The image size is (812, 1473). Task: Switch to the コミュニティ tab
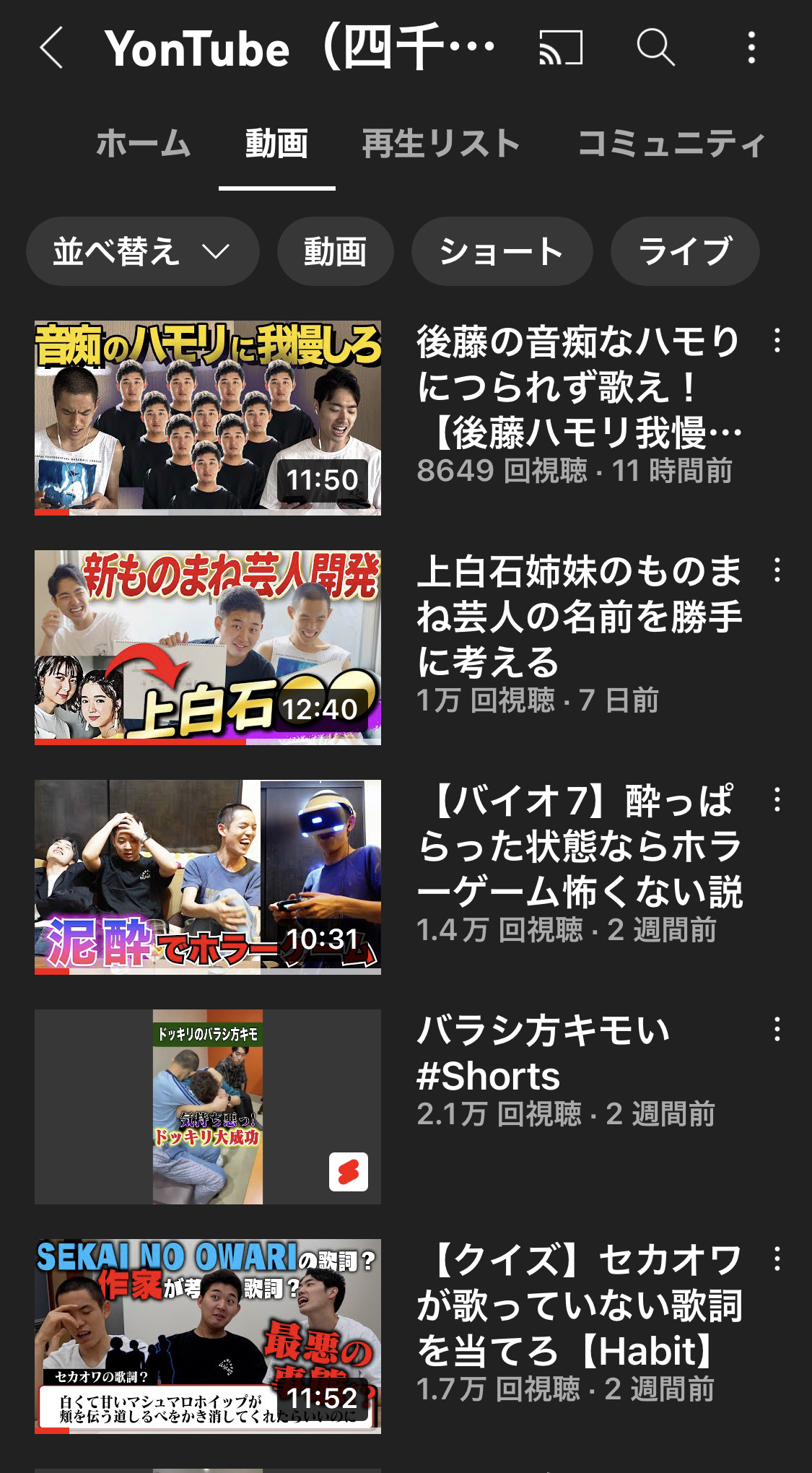point(671,144)
